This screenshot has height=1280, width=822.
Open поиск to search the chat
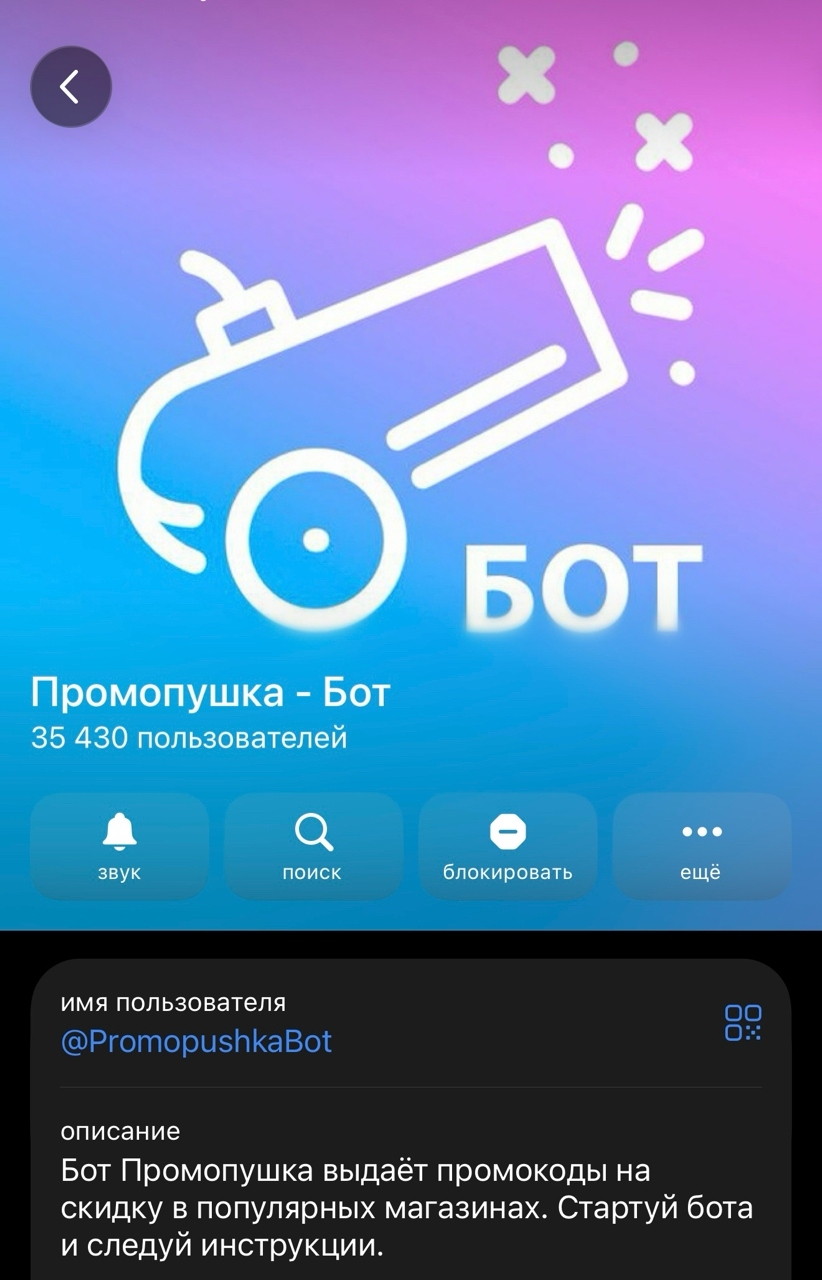point(313,846)
